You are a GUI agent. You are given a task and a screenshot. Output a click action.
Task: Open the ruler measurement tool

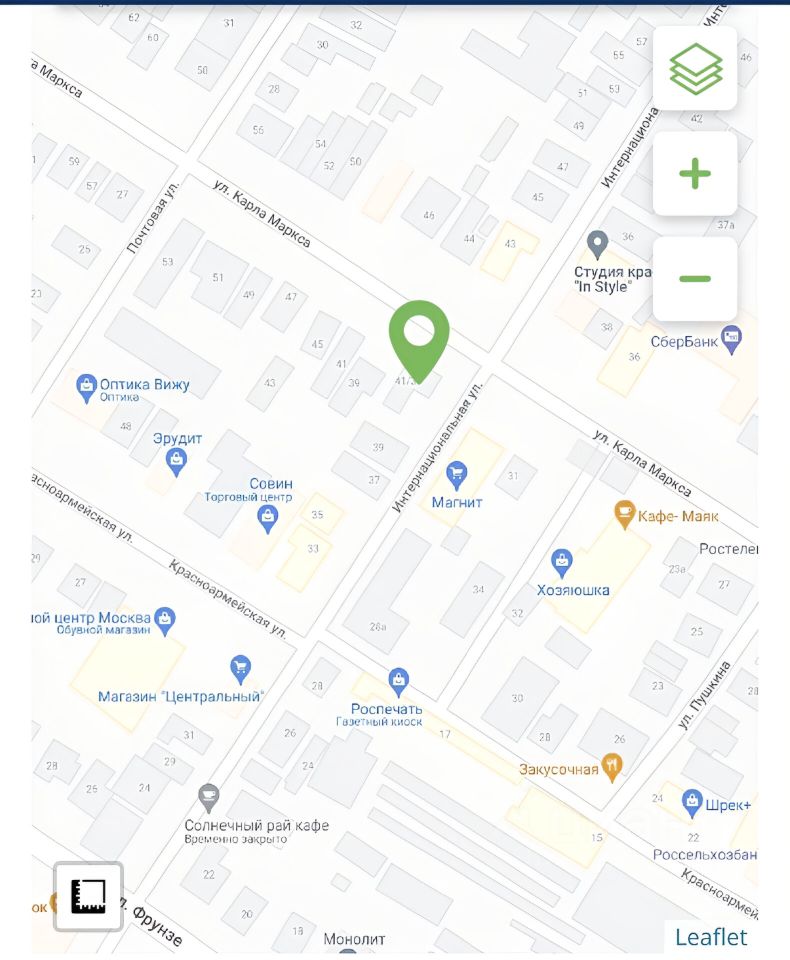coord(88,896)
